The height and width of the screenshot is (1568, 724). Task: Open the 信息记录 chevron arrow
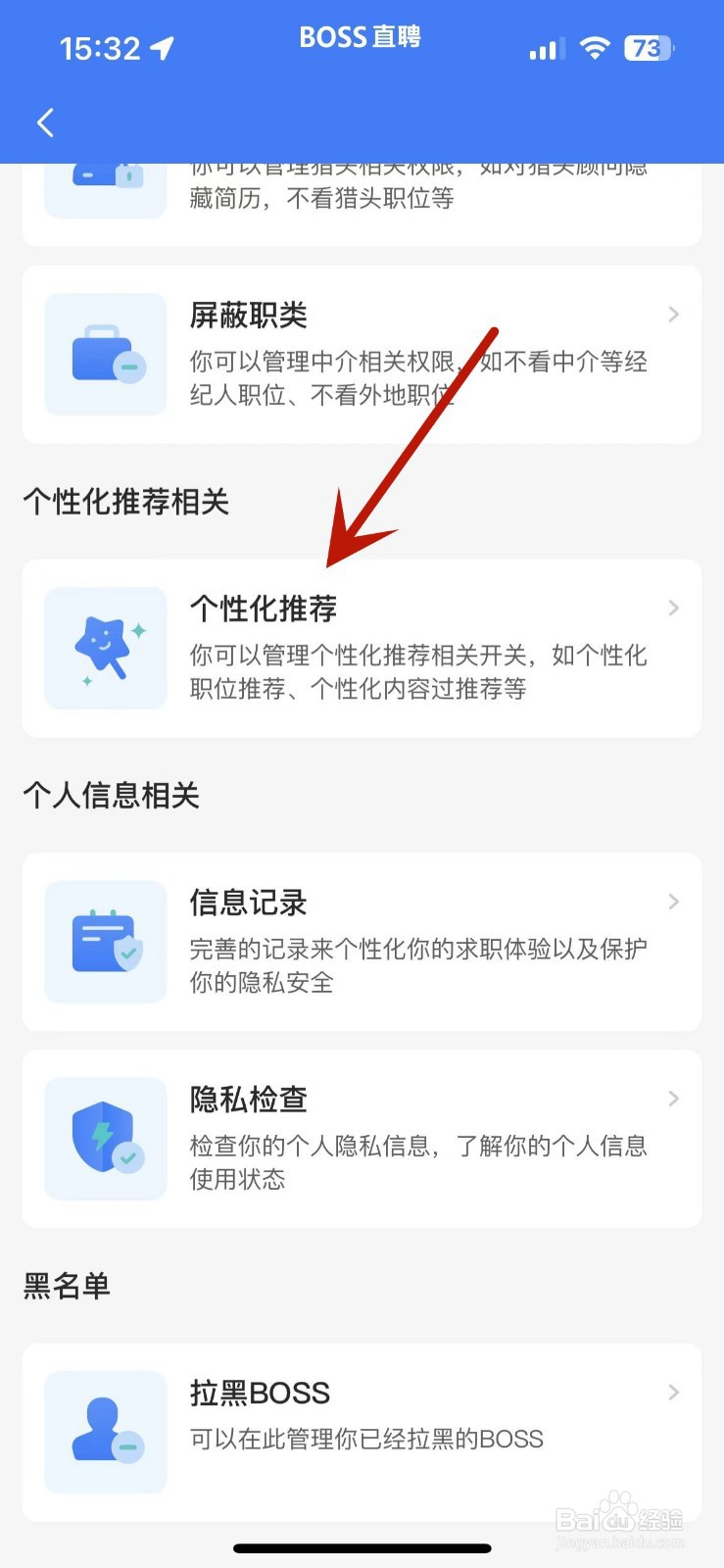pos(673,902)
